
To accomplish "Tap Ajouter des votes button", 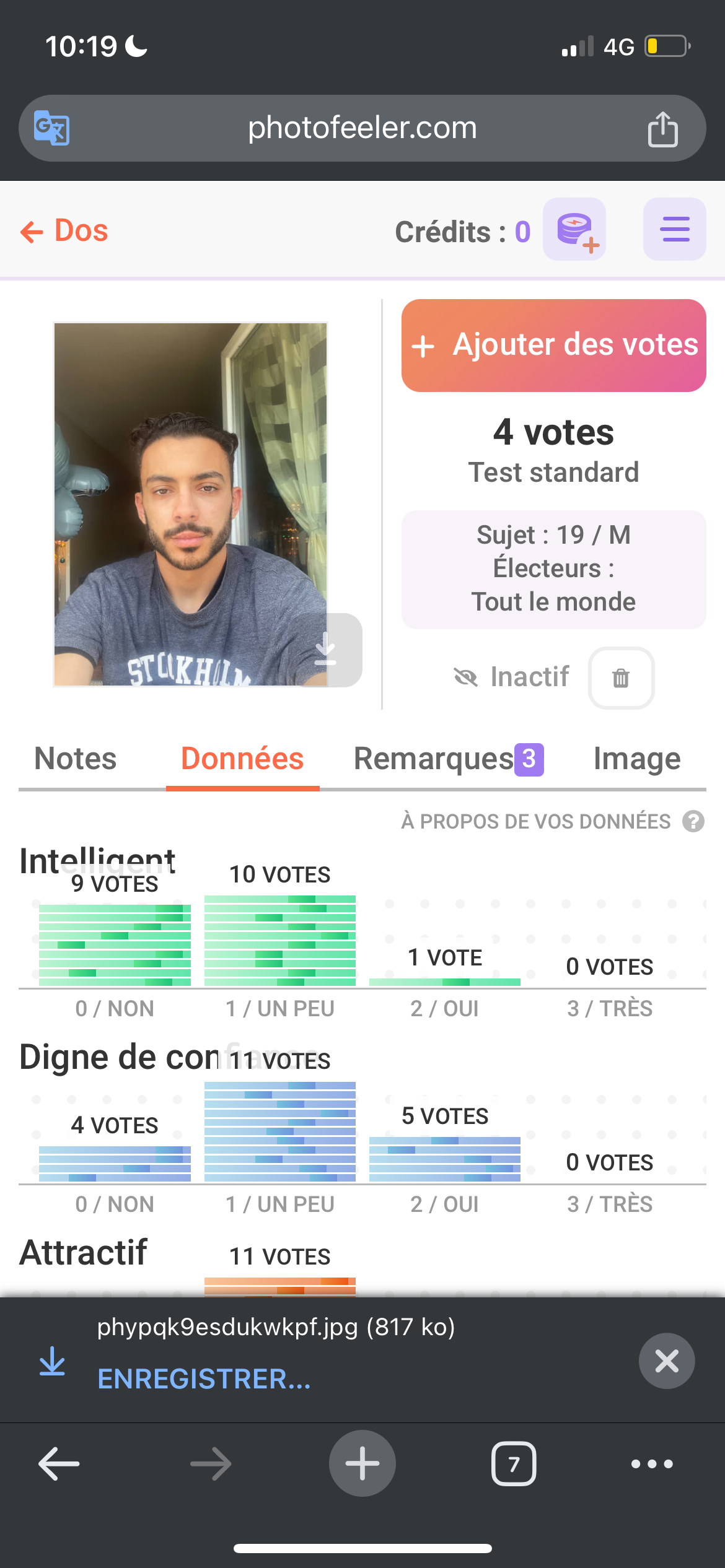I will click(554, 346).
